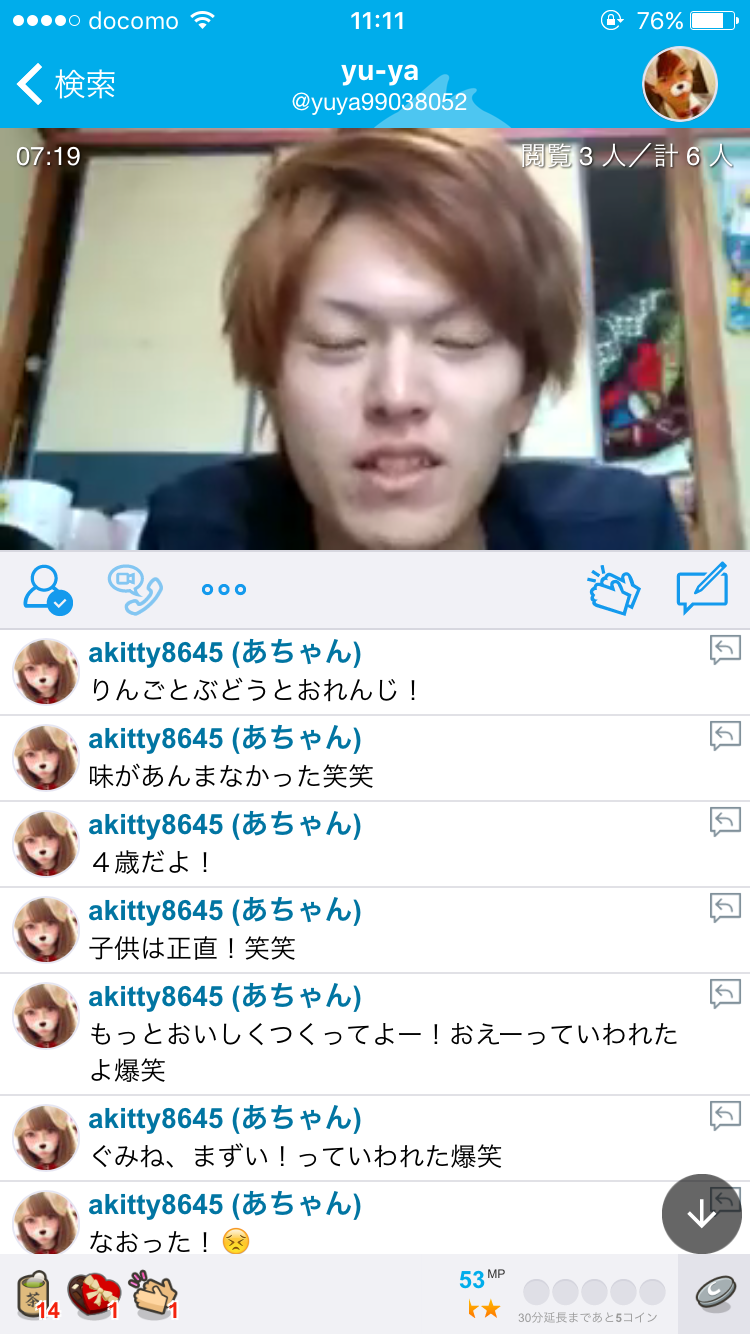Write a new comment
This screenshot has width=750, height=1334.
tap(701, 590)
